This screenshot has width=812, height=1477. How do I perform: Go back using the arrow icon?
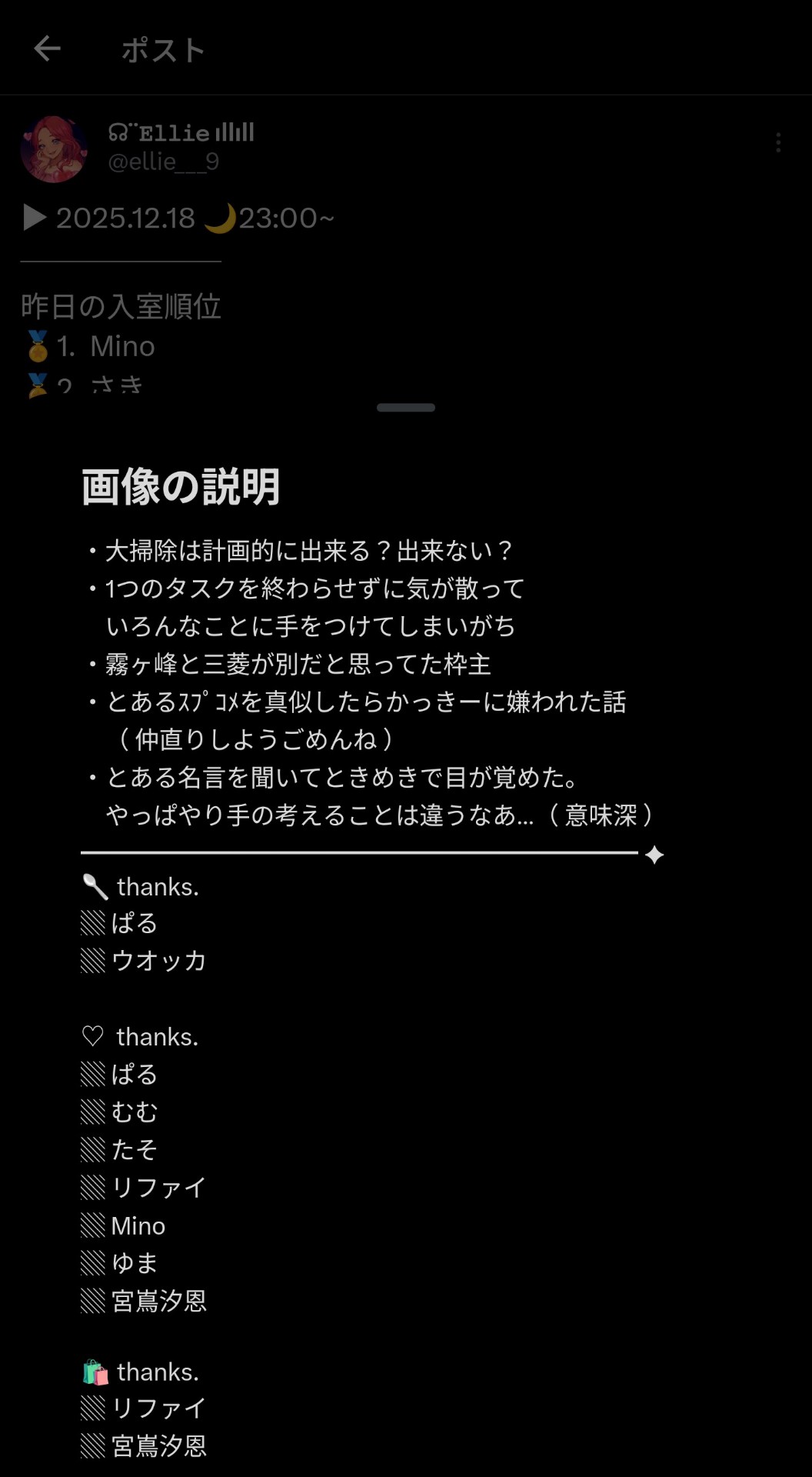tap(47, 48)
